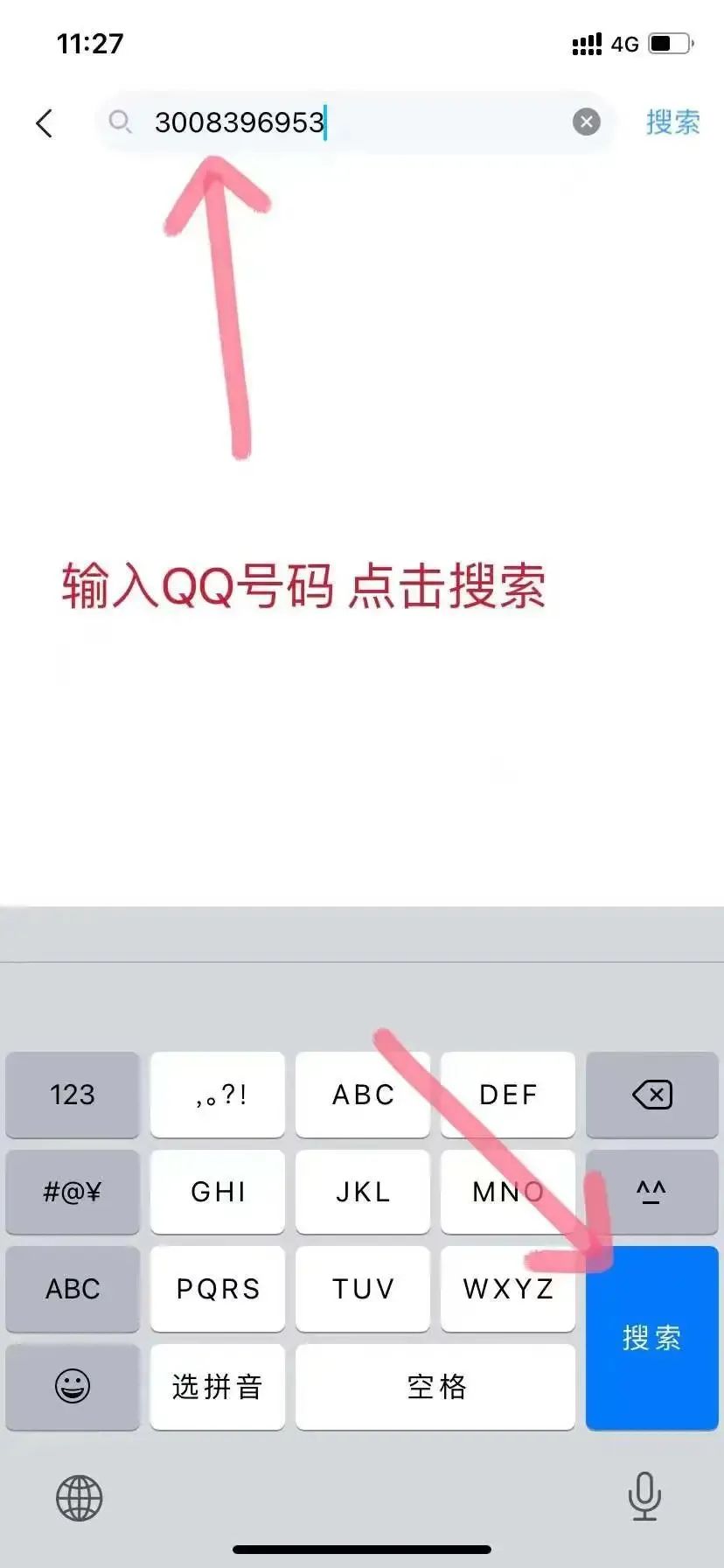Tap the ^^ emoticon key
This screenshot has height=1568, width=724.
click(651, 1192)
